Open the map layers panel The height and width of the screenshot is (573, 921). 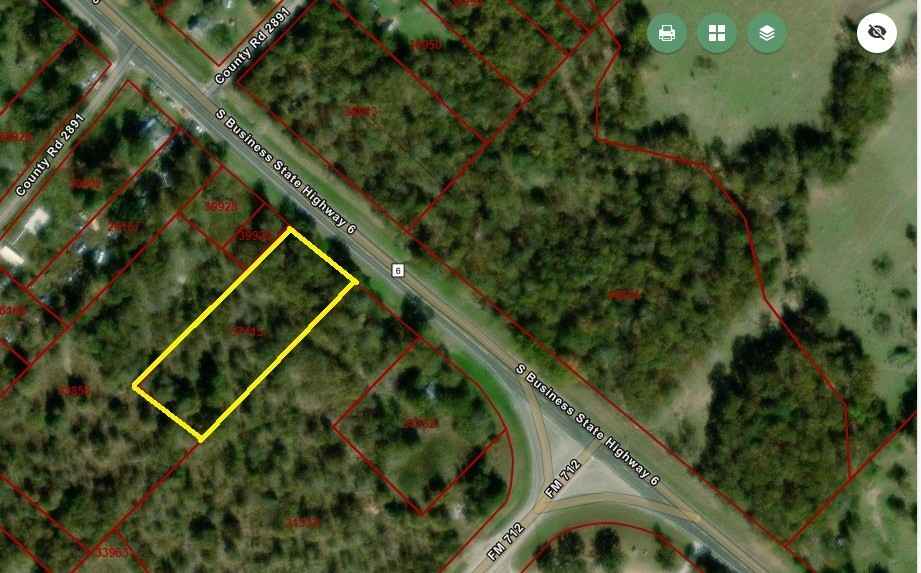click(766, 33)
